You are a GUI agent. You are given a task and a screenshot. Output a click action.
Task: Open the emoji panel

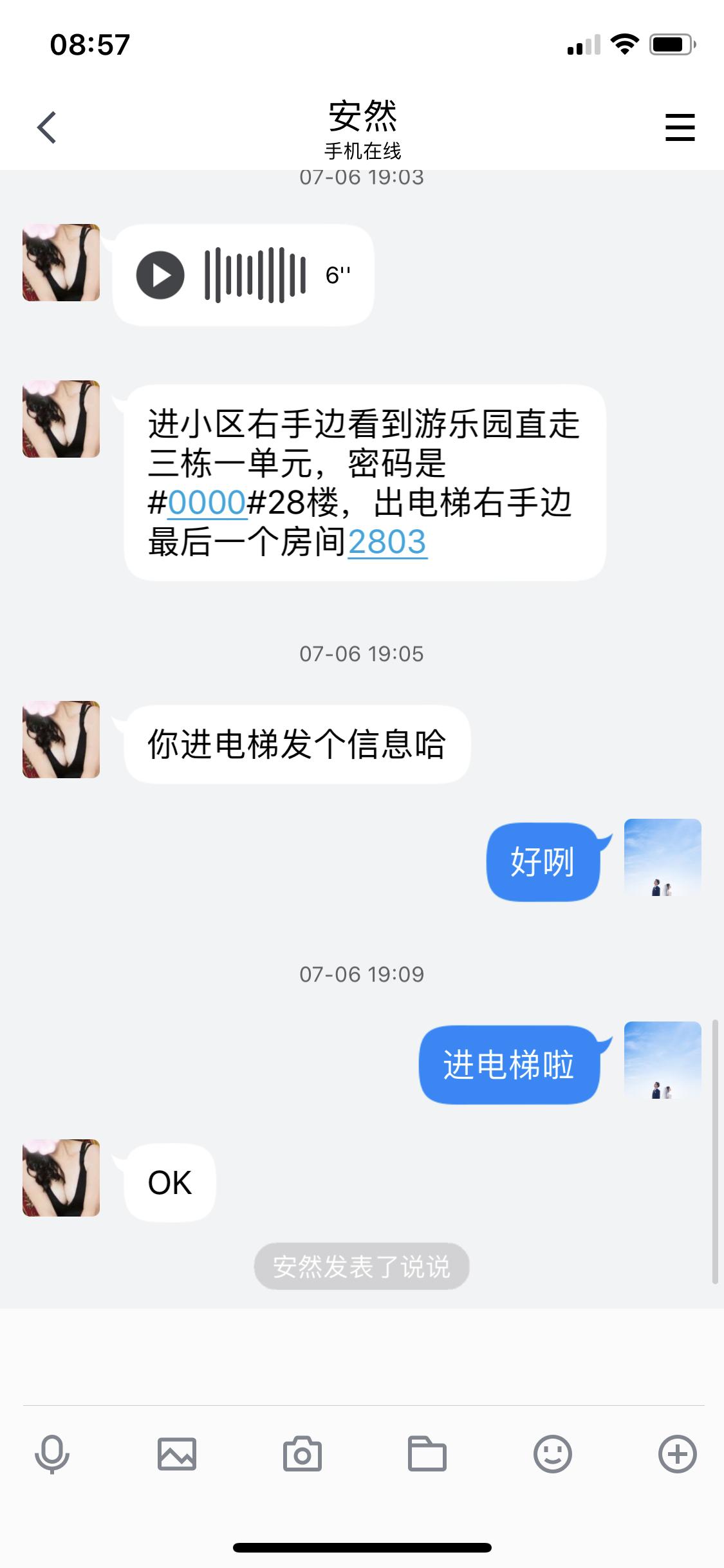[x=552, y=1455]
